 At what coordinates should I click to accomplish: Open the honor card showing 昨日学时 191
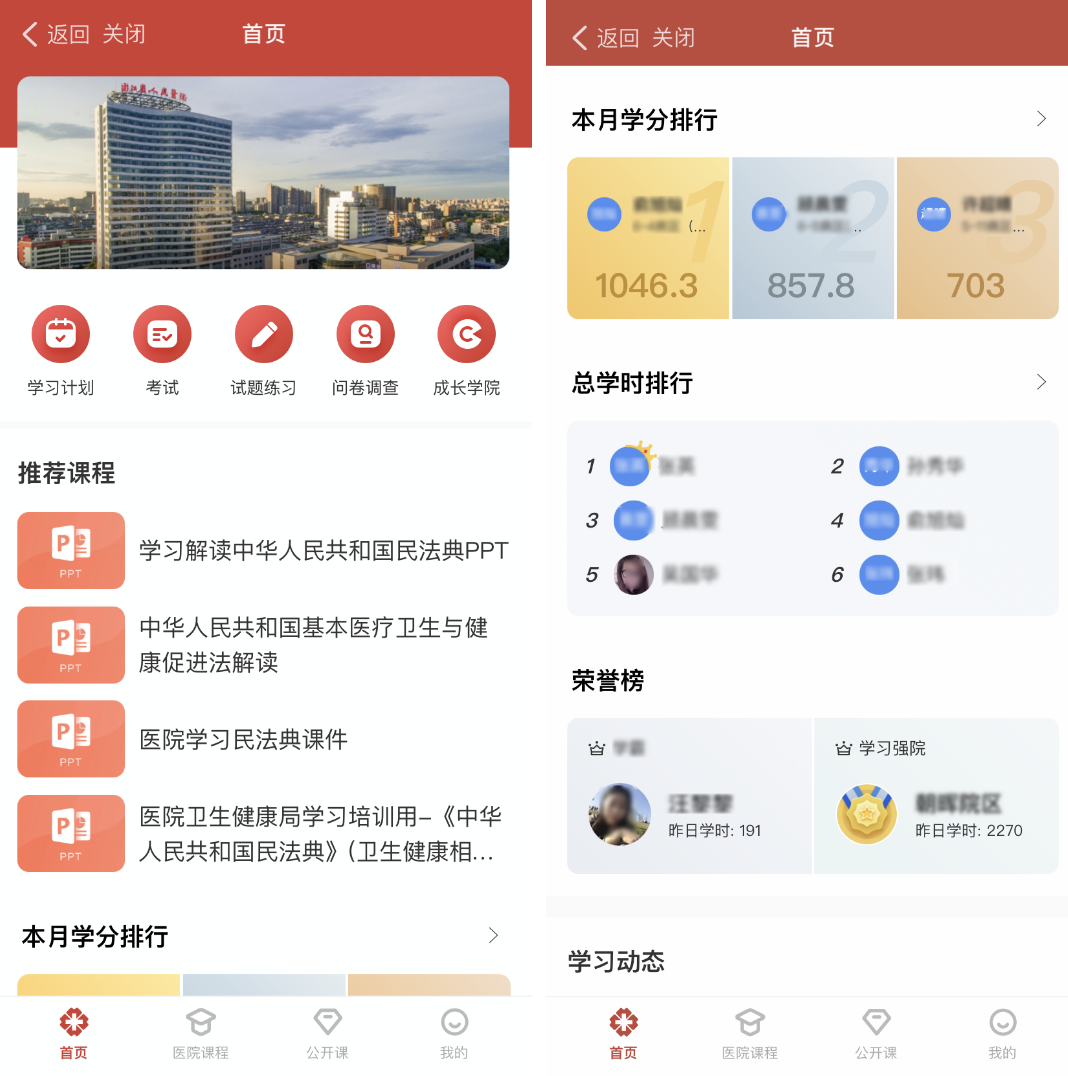690,796
